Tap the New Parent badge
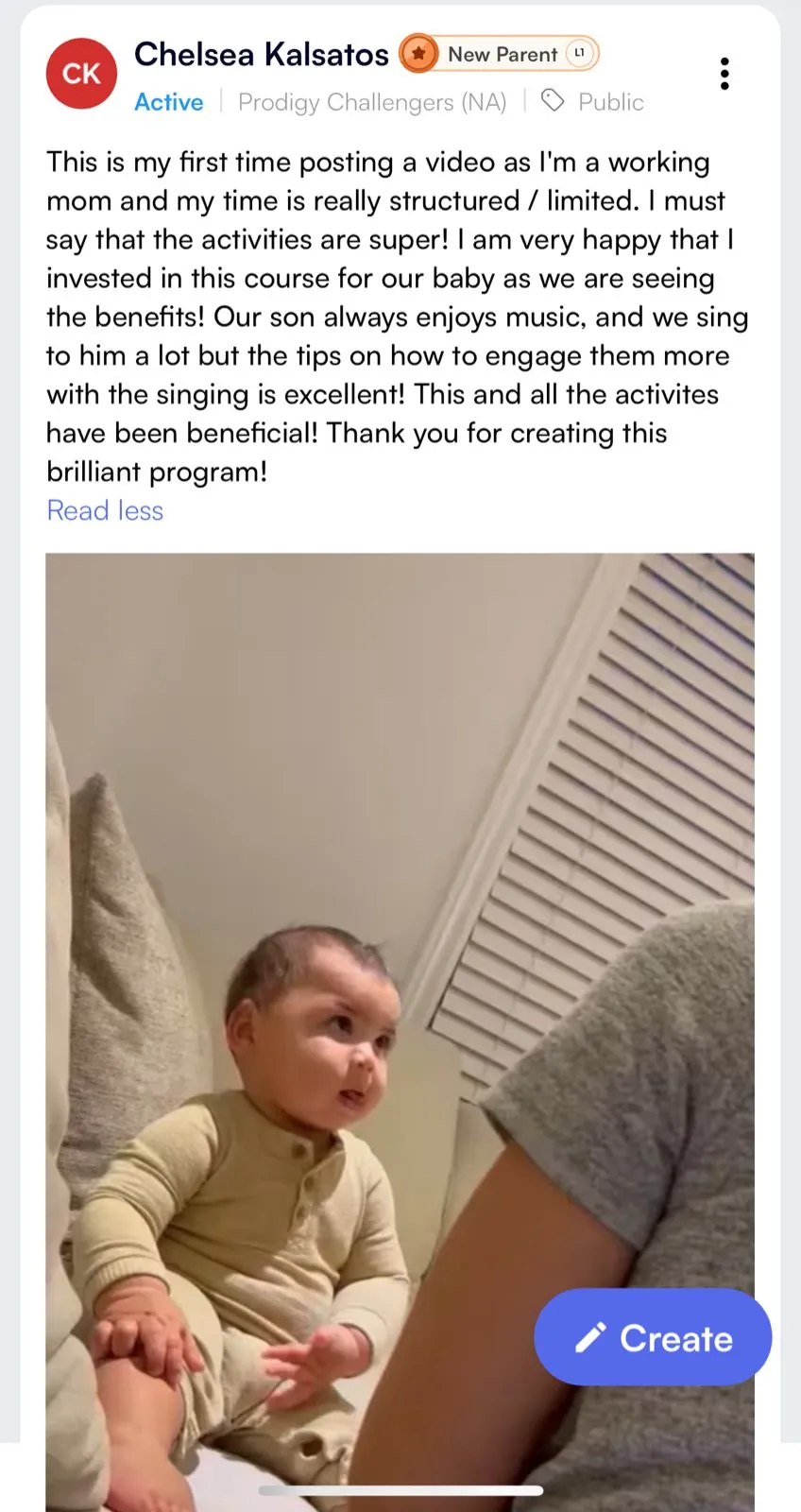This screenshot has width=801, height=1512. pyautogui.click(x=499, y=54)
